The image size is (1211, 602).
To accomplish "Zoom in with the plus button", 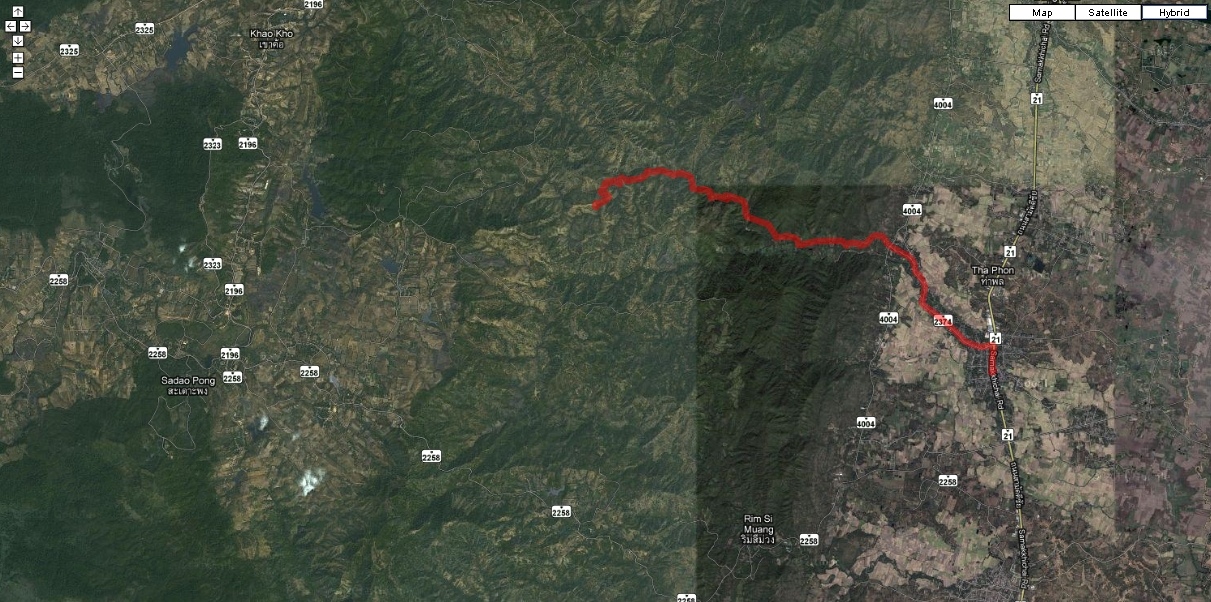I will [18, 57].
